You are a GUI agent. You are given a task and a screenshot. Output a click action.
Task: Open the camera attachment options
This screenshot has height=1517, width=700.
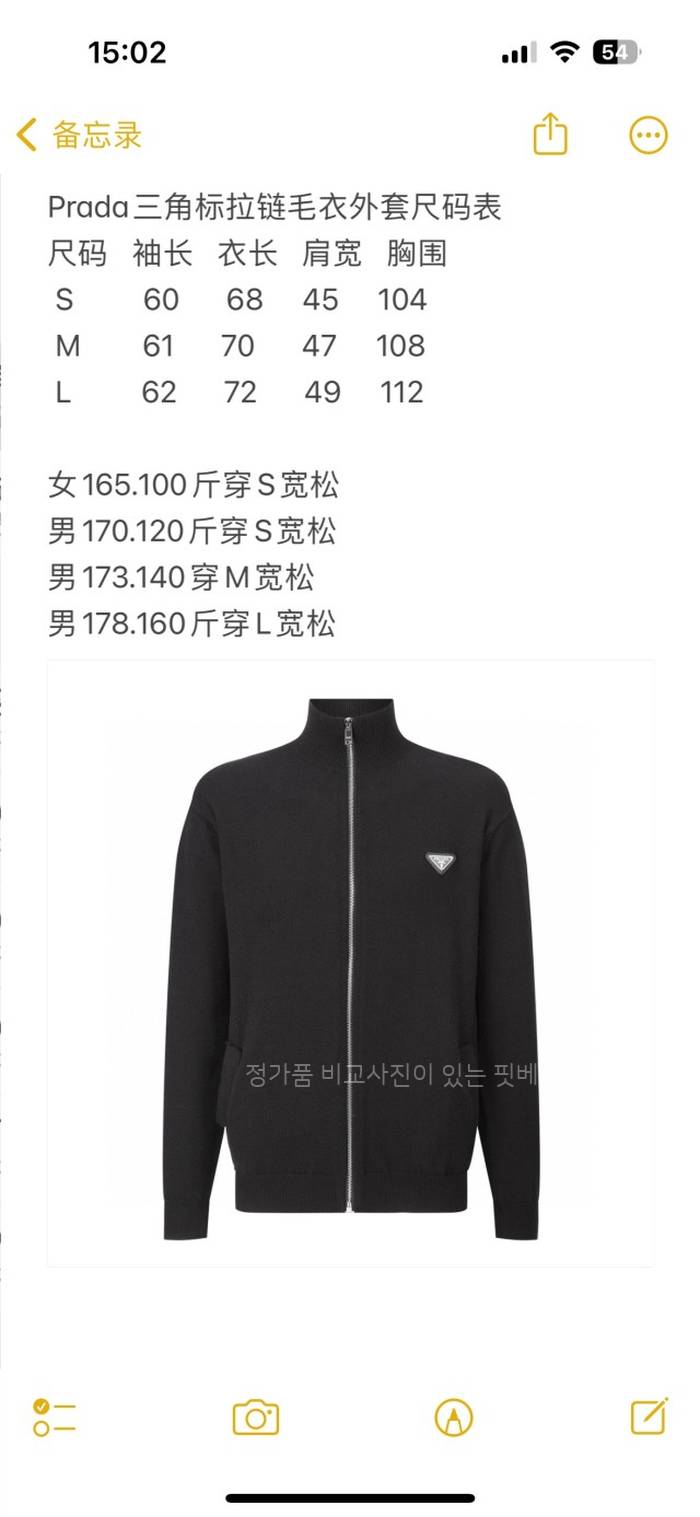[256, 1417]
